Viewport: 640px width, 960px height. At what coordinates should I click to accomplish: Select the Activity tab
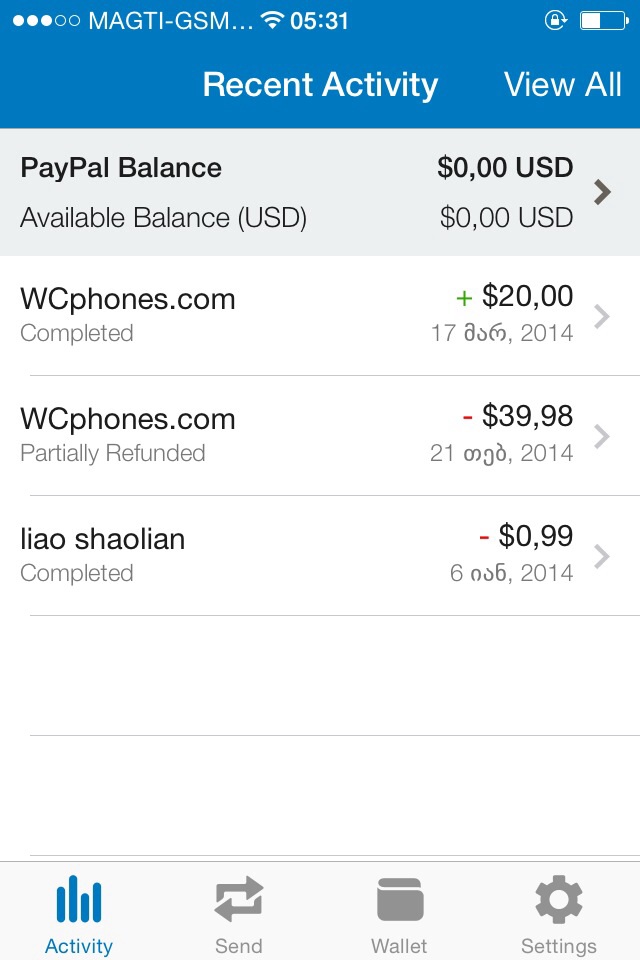(x=79, y=913)
